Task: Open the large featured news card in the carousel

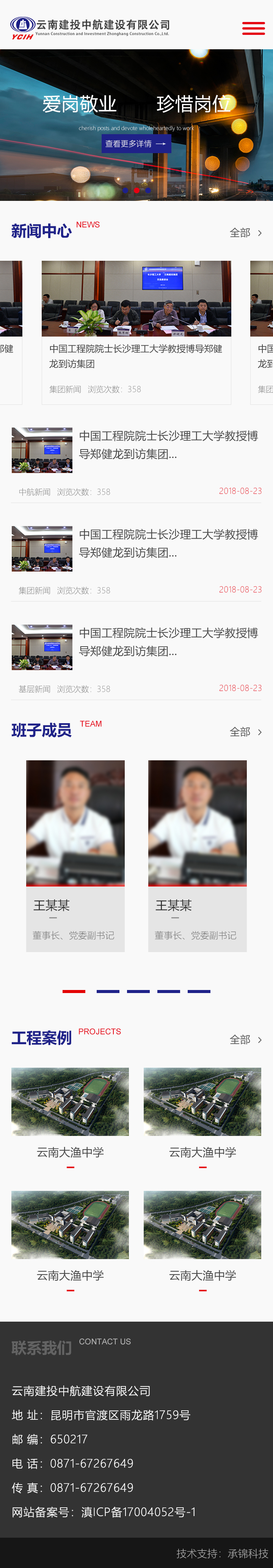Action: 136,332
